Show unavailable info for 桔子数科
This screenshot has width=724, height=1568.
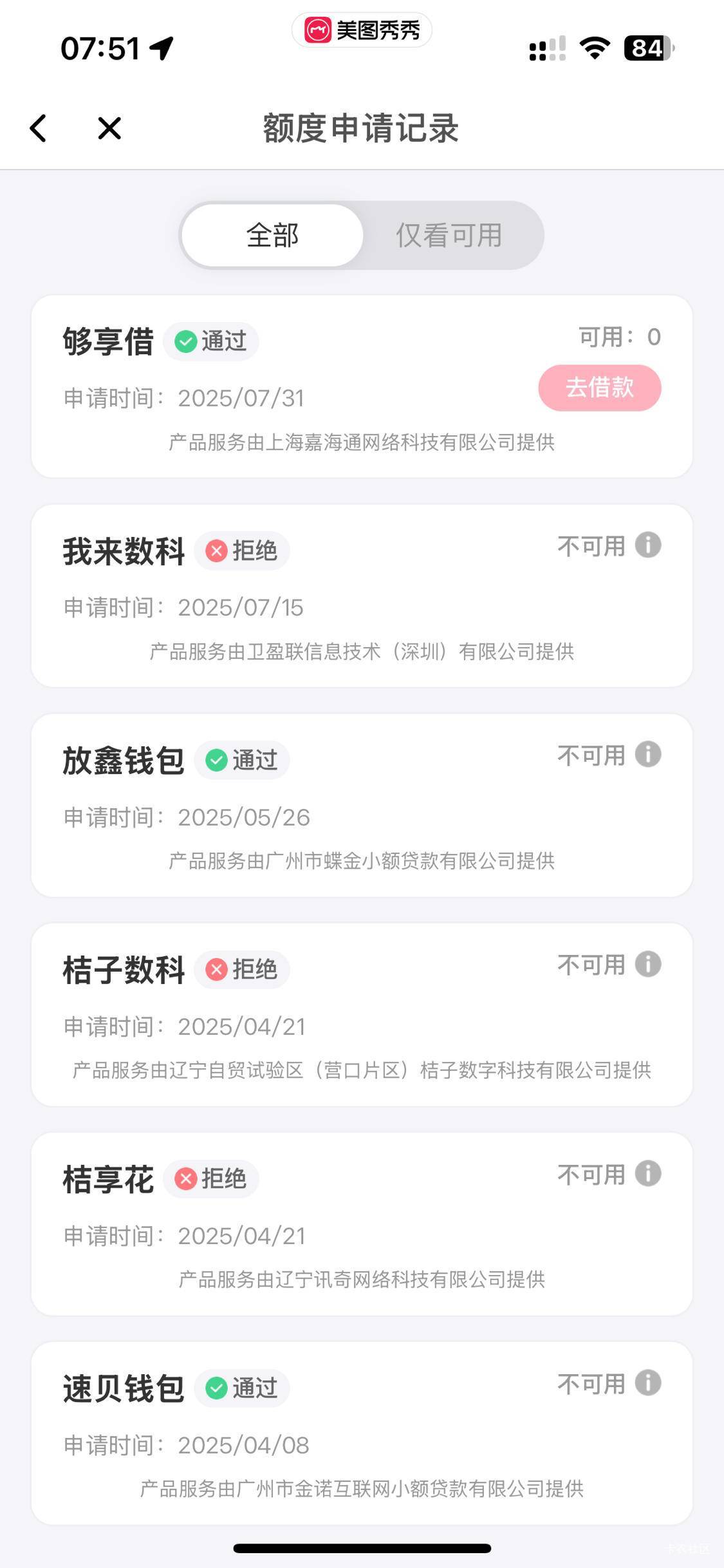coord(648,964)
